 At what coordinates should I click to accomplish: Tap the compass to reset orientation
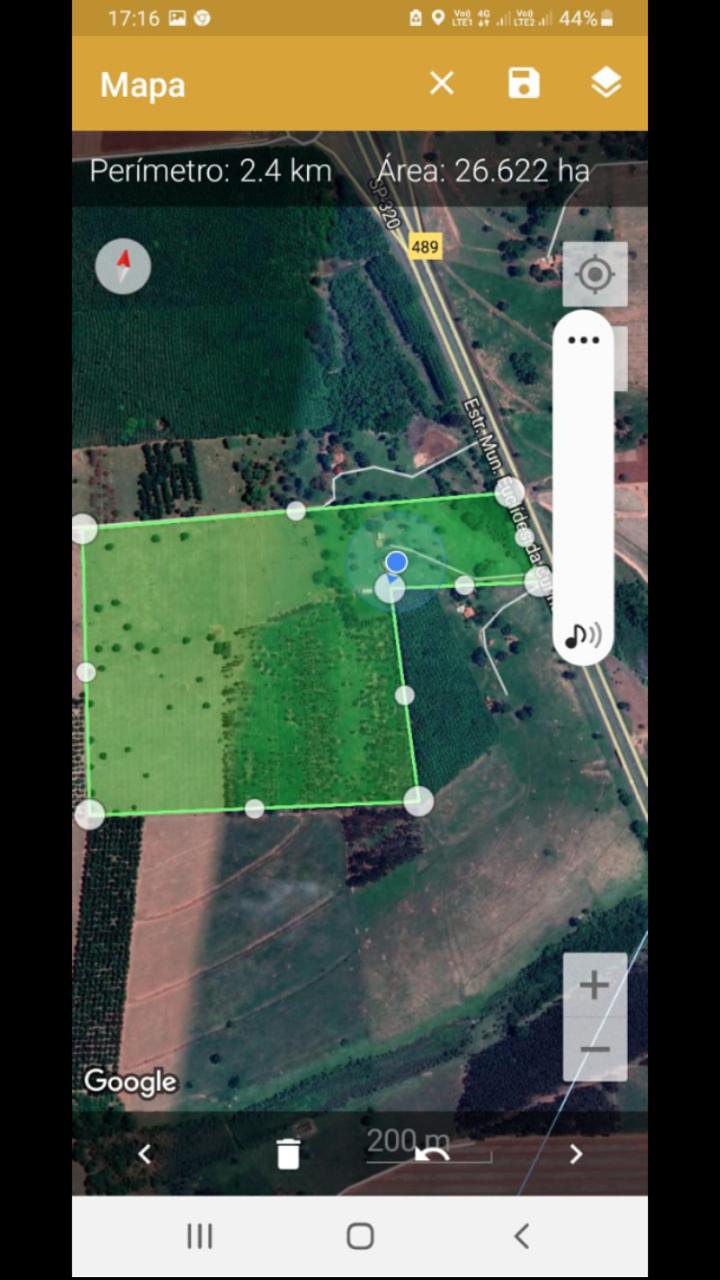[123, 266]
